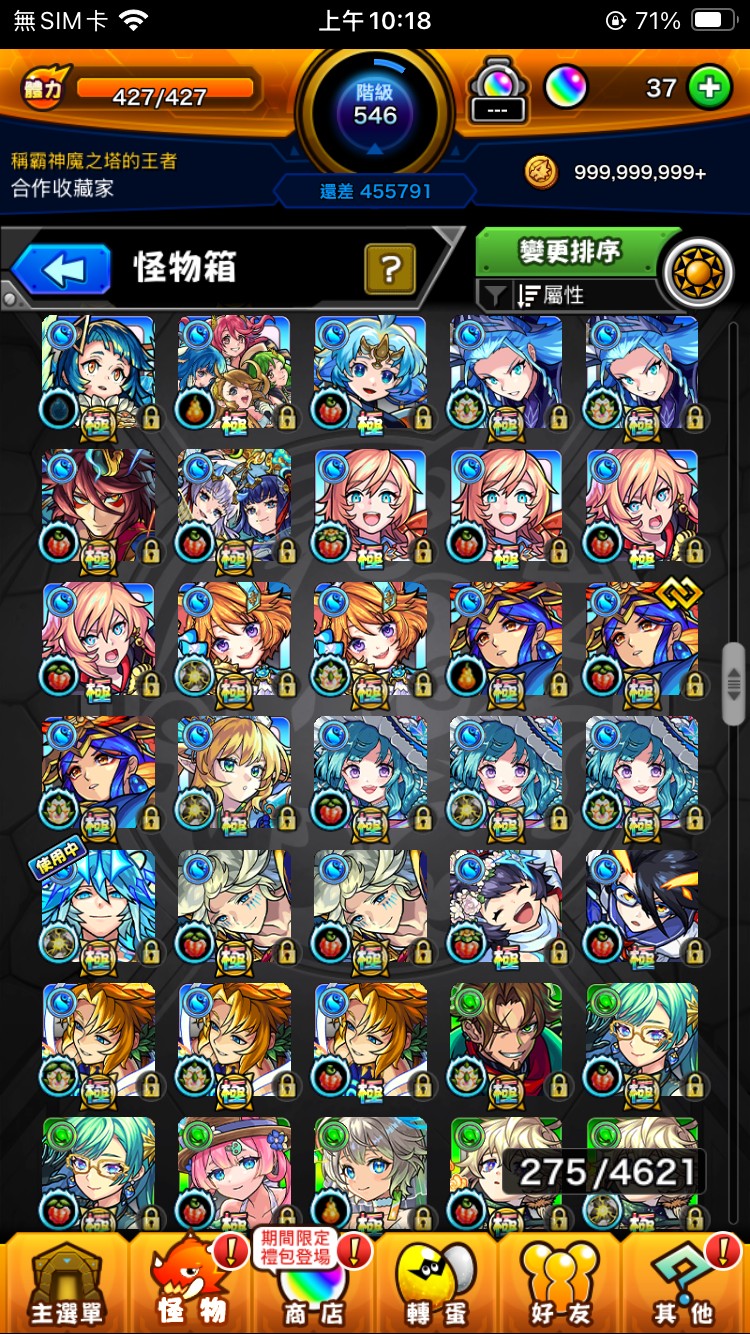Open the group-of-girls monster in the first row

[234, 371]
